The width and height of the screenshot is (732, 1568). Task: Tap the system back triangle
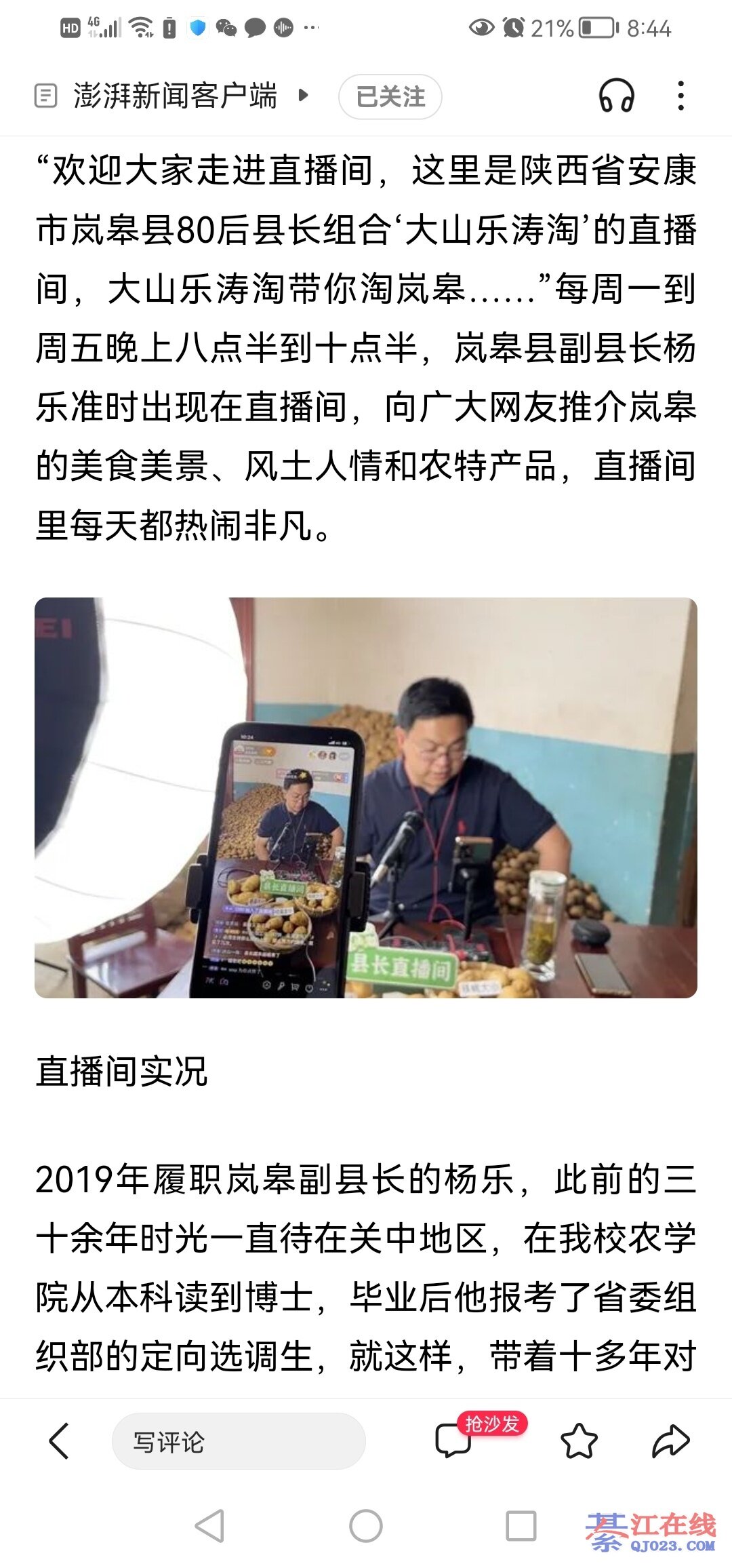pos(209,1526)
